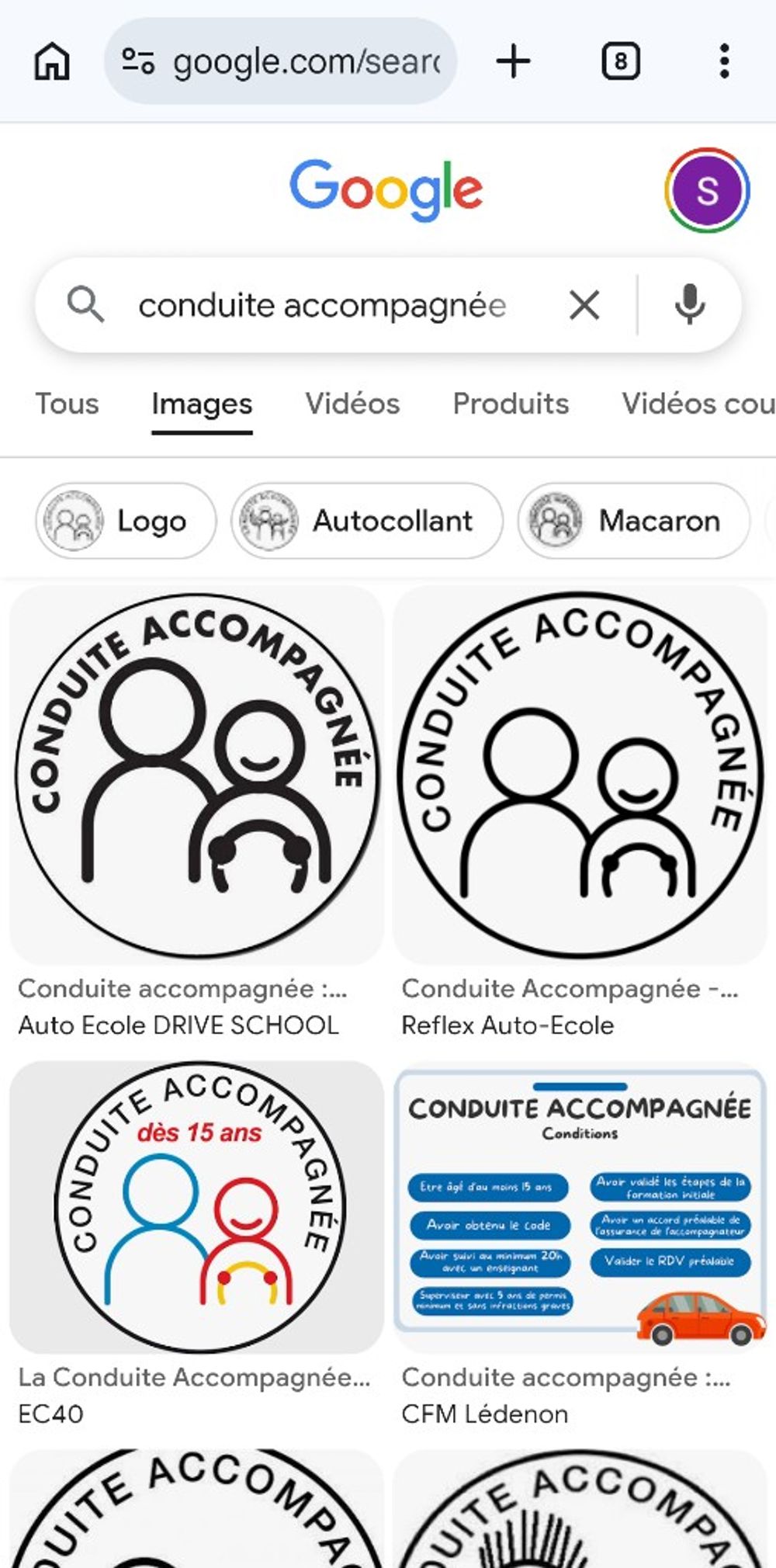Open the Reflex Auto-Ecole image result
776x1568 pixels.
[580, 775]
